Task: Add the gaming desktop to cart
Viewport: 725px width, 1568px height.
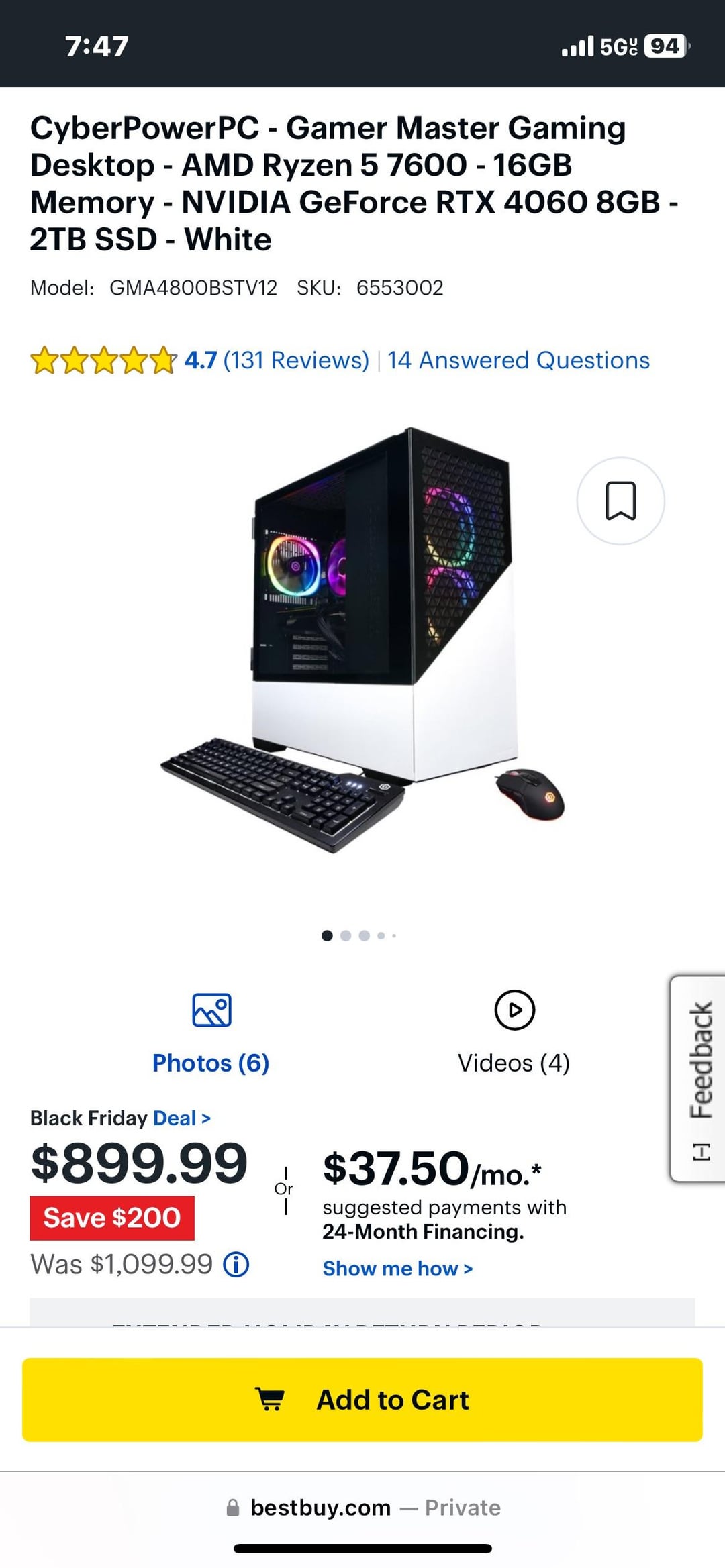Action: tap(362, 1400)
